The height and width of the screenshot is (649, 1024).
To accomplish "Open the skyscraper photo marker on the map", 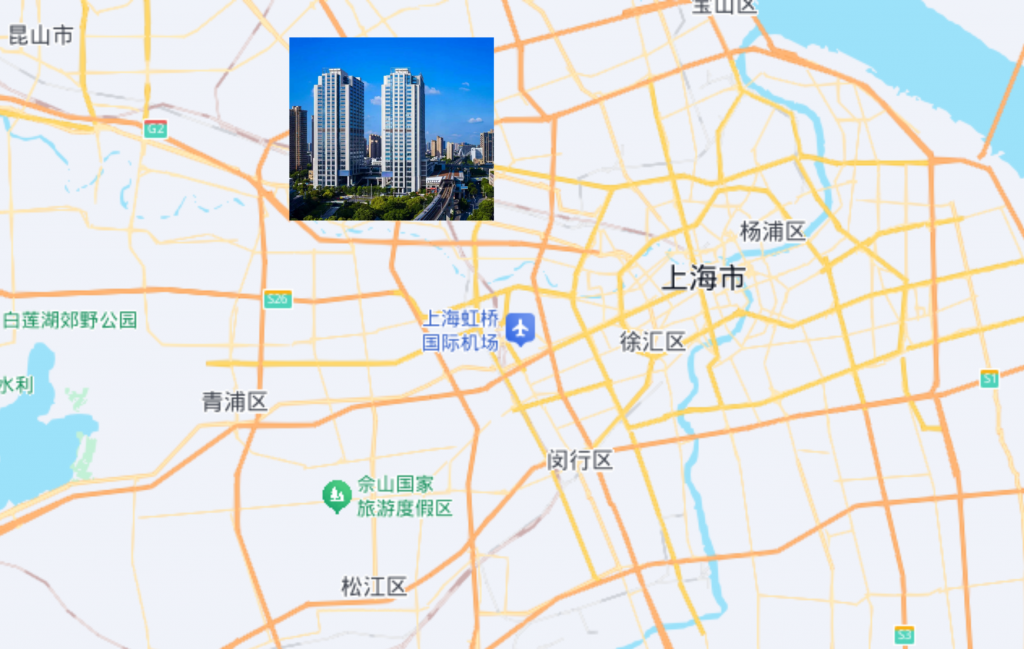I will (391, 129).
